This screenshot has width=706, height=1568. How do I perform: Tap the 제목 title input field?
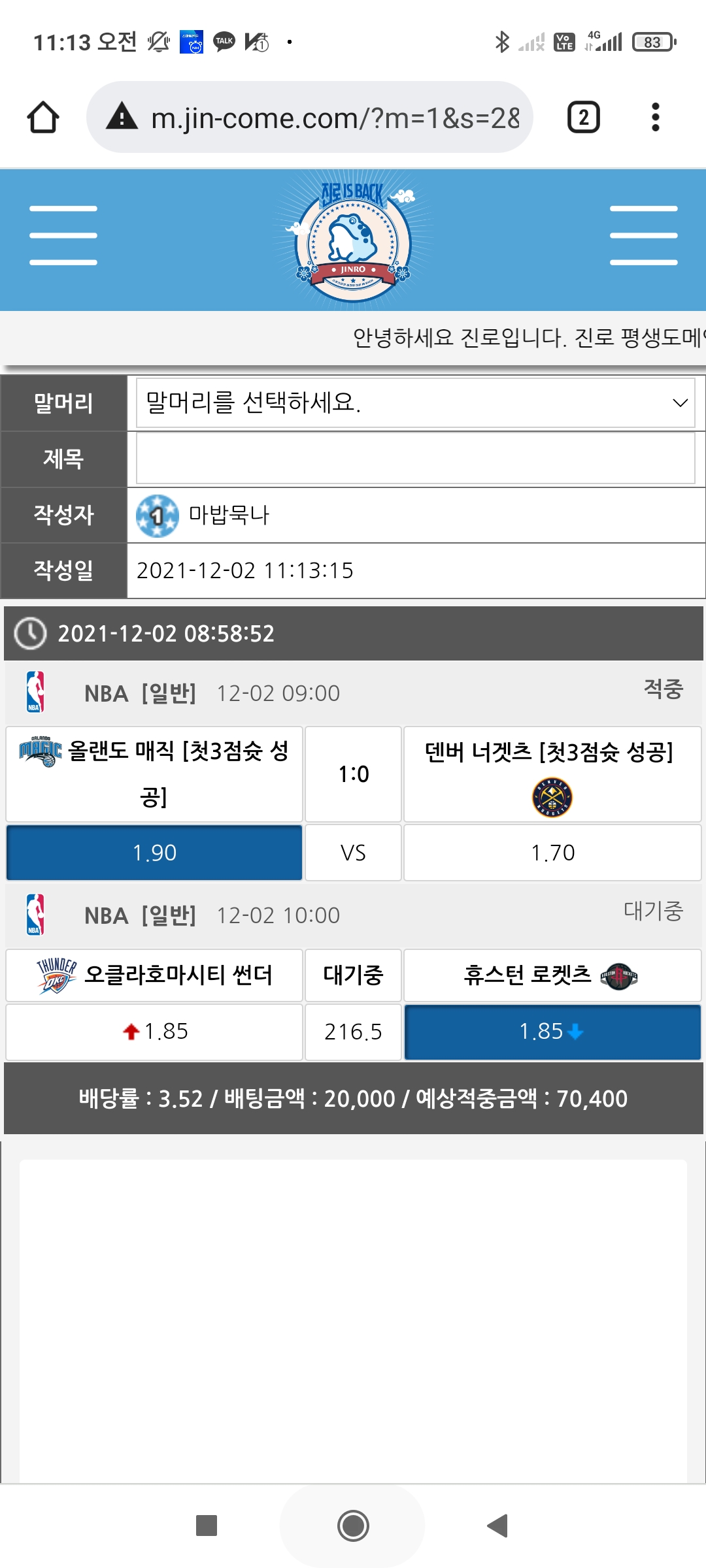tap(415, 459)
